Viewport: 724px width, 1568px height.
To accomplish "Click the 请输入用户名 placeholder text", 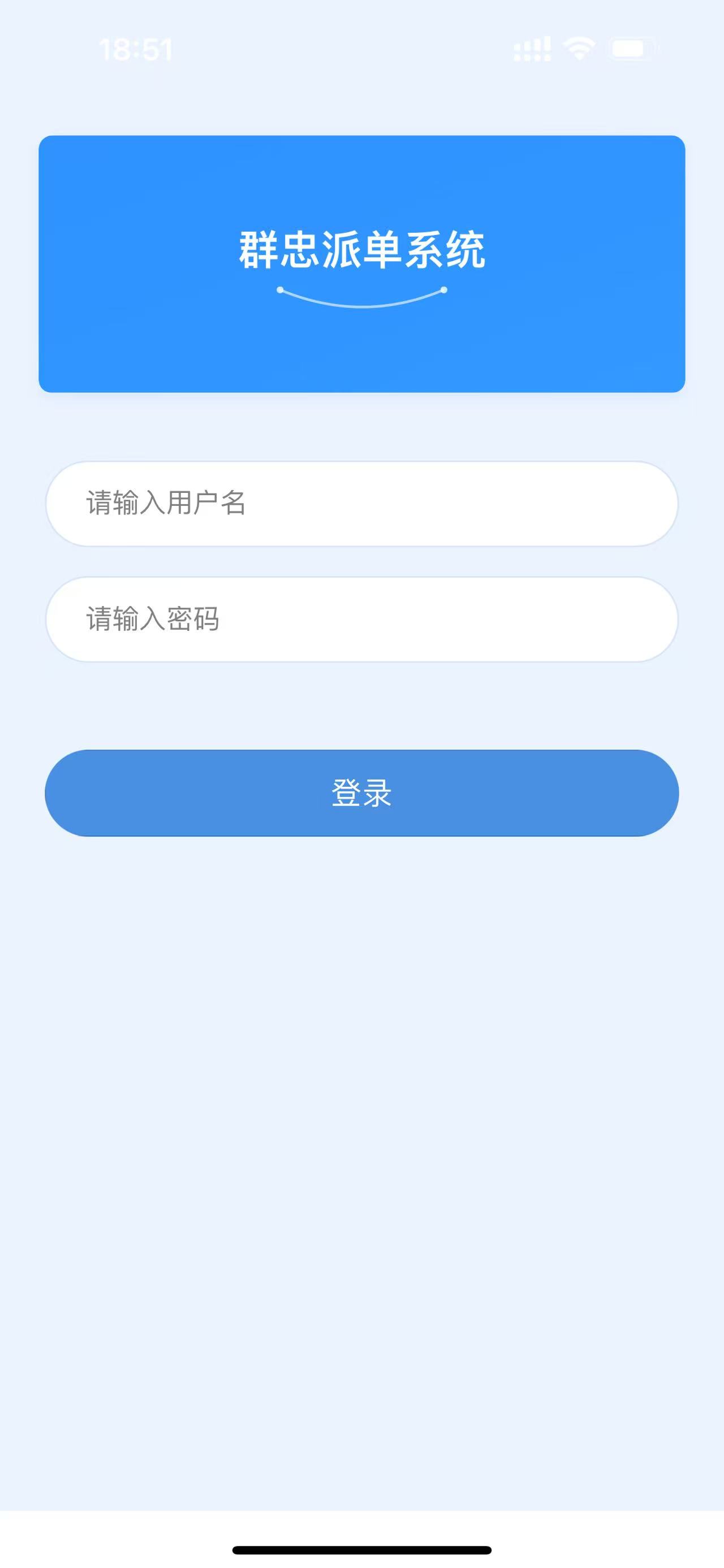I will coord(166,504).
